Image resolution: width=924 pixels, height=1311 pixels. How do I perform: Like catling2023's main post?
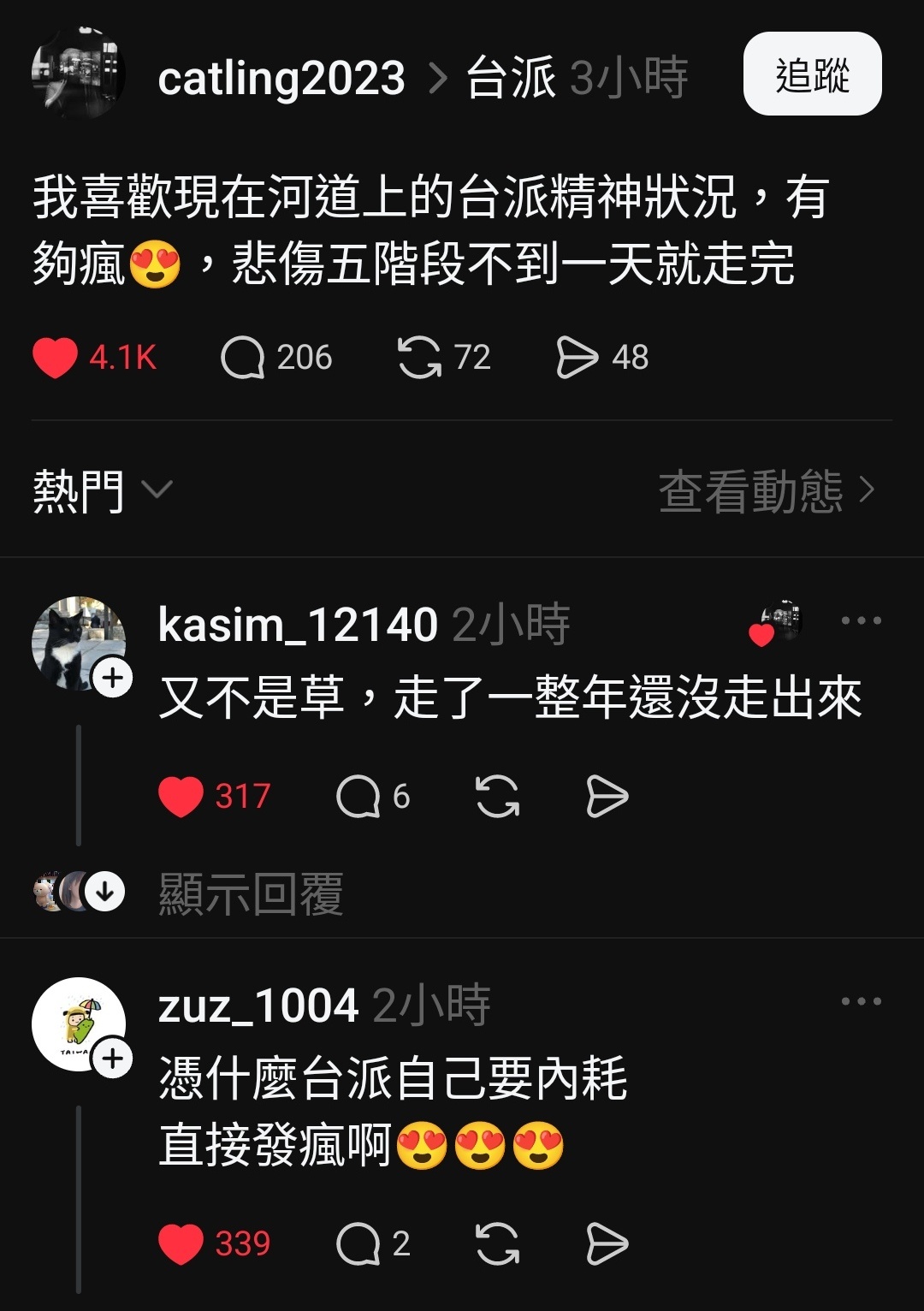(x=56, y=358)
